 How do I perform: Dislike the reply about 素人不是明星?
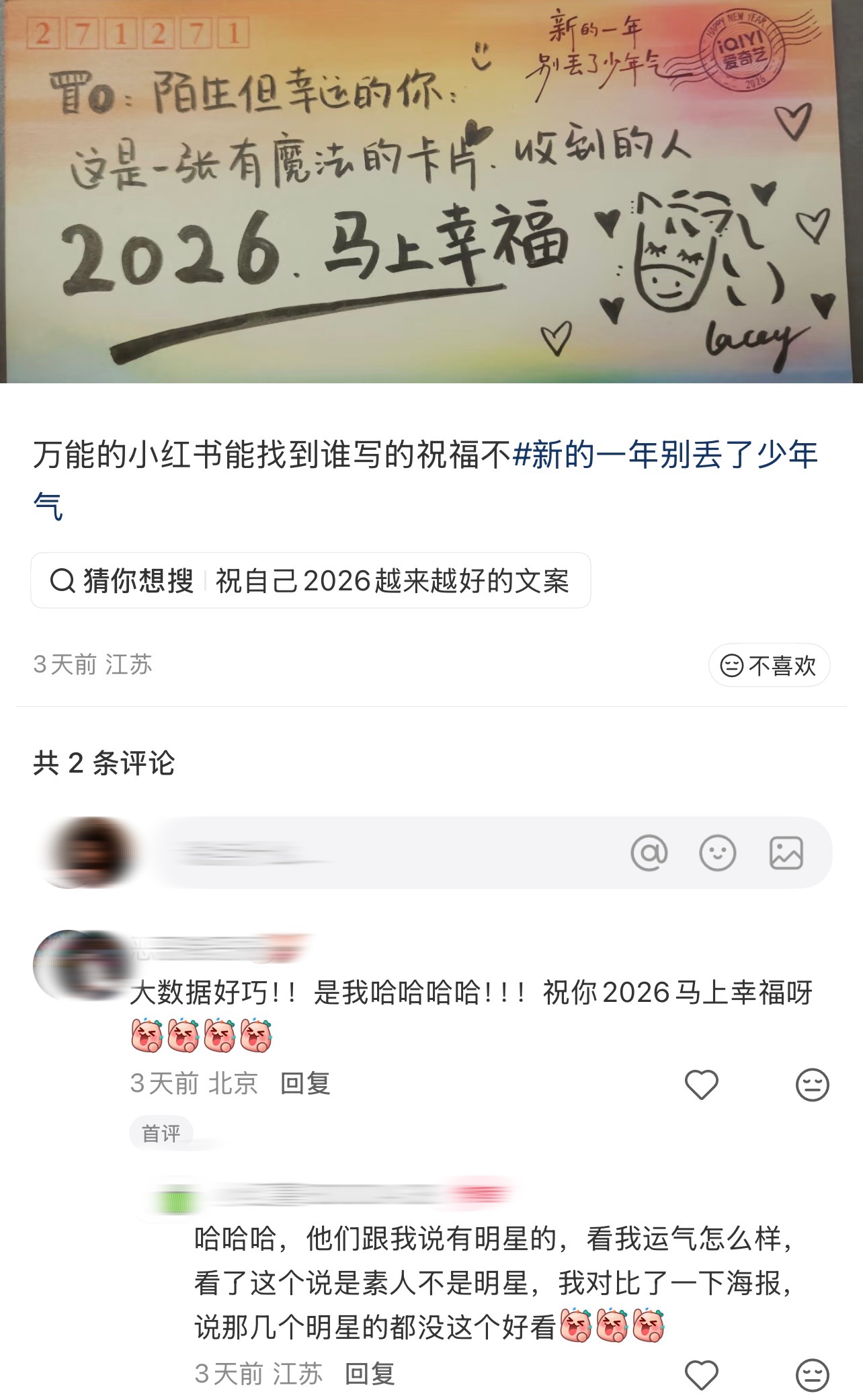click(812, 1374)
